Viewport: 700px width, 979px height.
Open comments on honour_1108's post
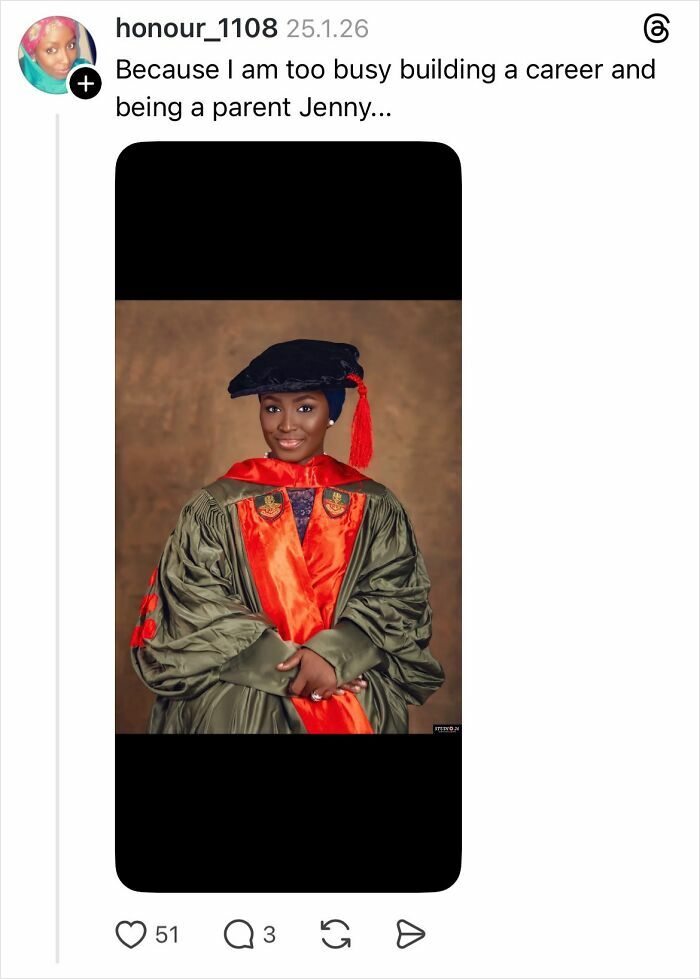(x=239, y=934)
